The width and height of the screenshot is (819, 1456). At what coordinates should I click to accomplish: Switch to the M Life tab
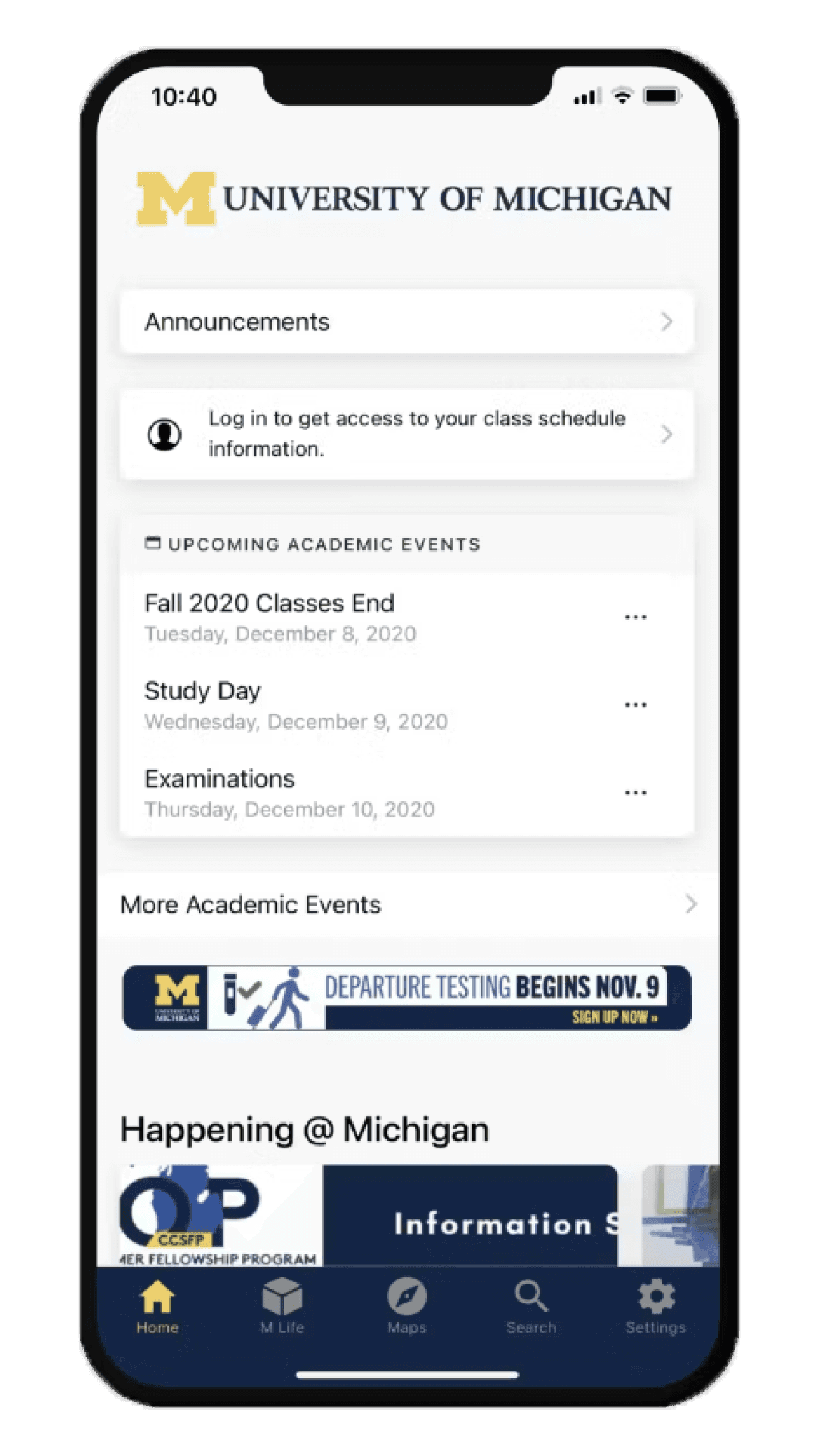[282, 1308]
